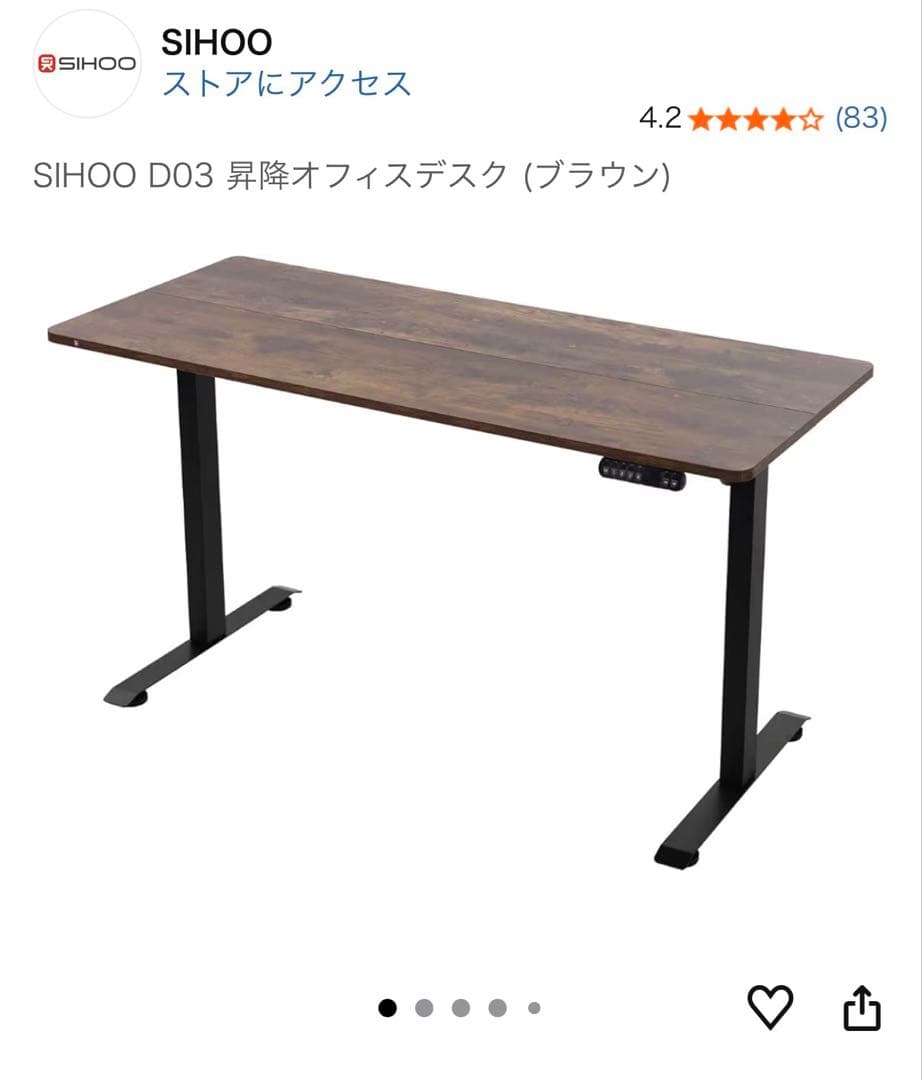
Task: Jump to second image using carousel dot
Action: tap(422, 1010)
